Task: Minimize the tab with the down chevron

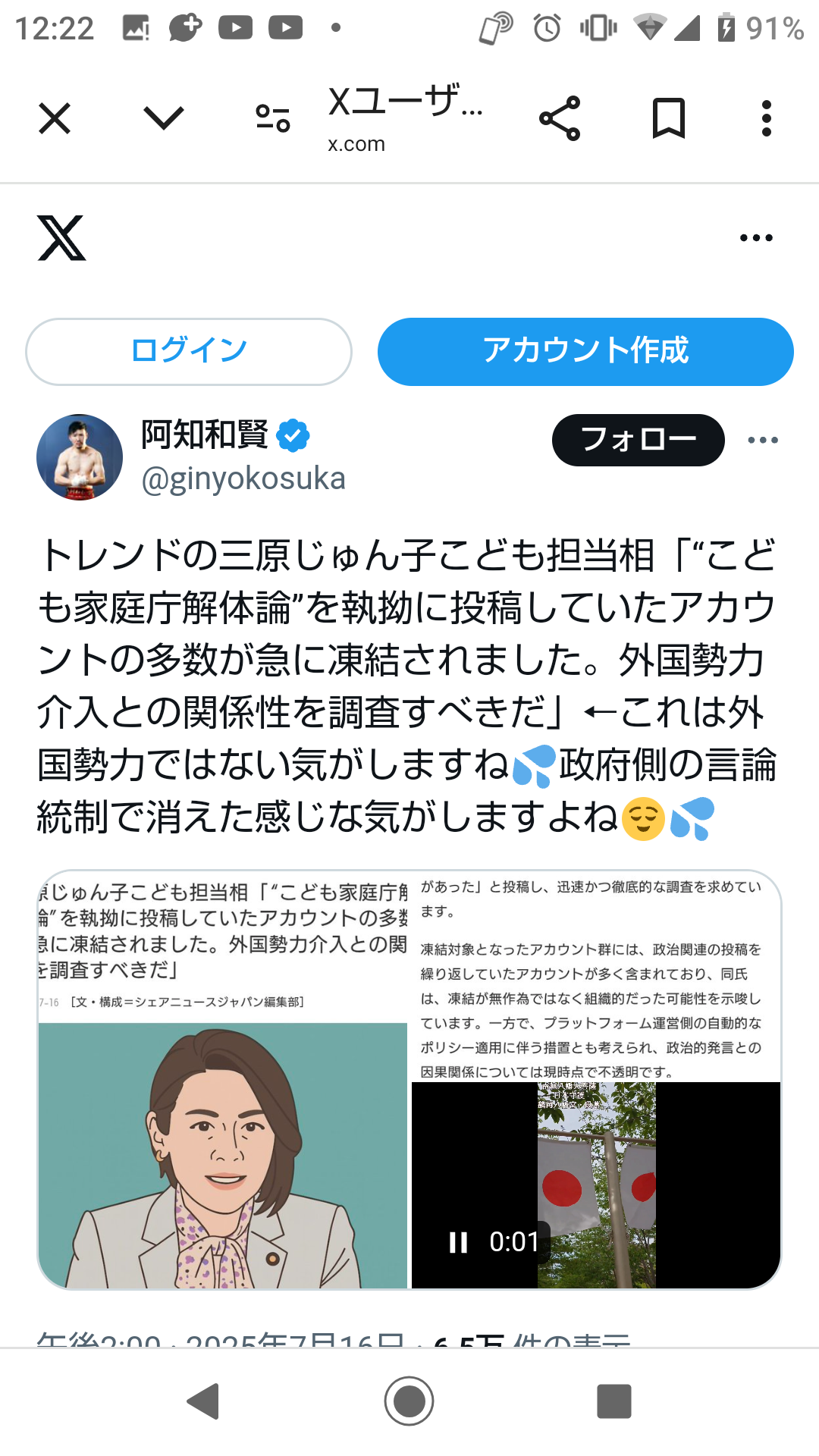Action: pos(164,118)
